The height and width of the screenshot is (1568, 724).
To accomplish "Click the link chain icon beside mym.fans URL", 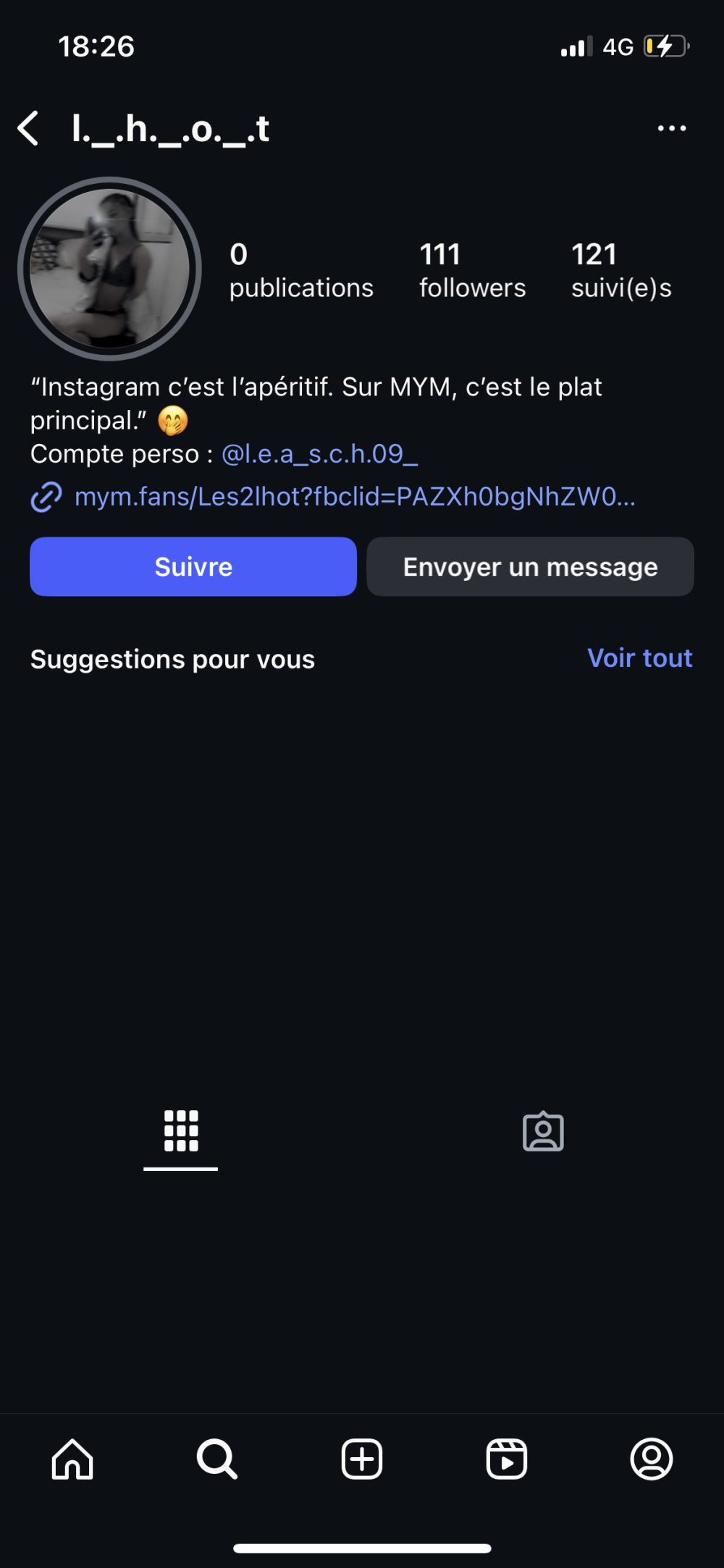I will 45,498.
